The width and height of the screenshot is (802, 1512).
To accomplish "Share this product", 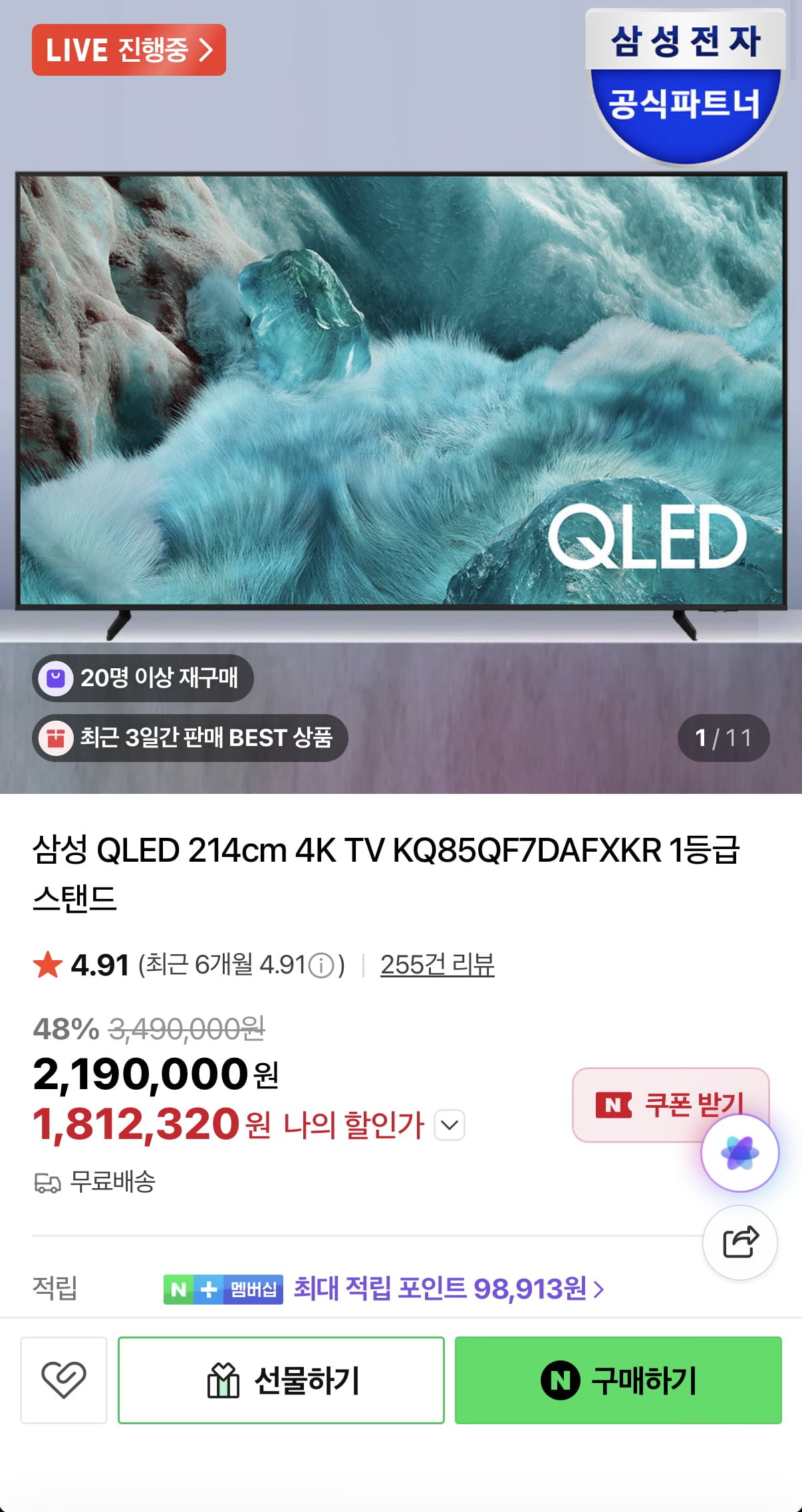I will pyautogui.click(x=739, y=1242).
